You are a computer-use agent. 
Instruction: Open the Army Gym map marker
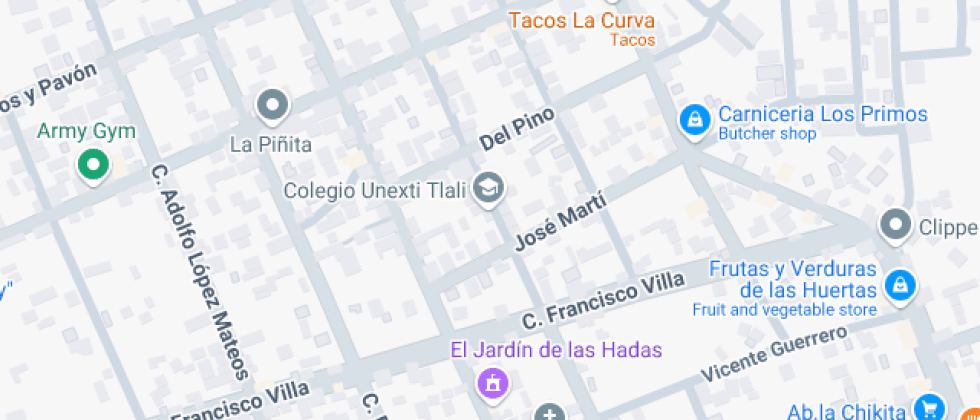coord(93,165)
